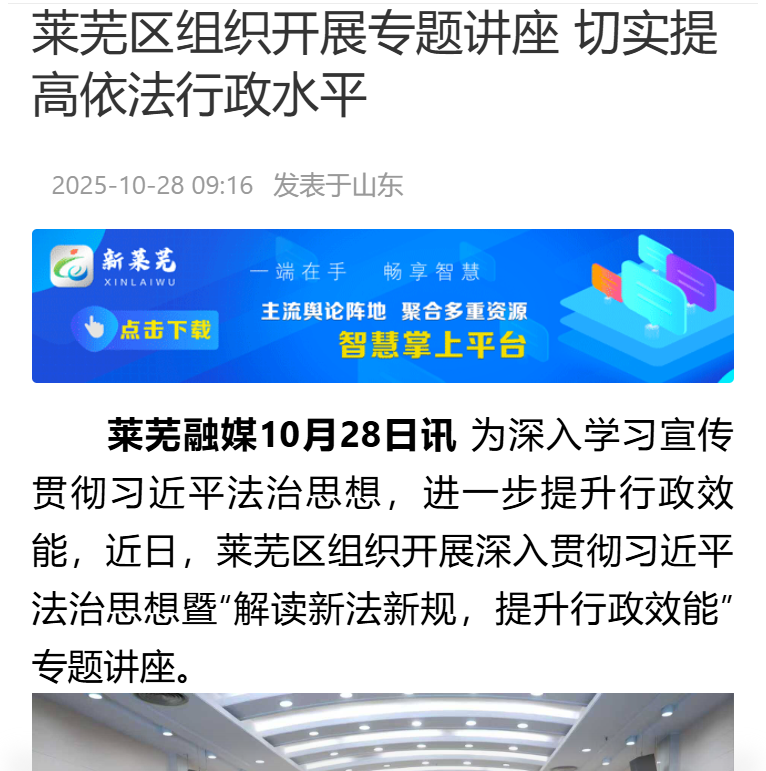Tap the 点击下载 button in the banner
This screenshot has width=766, height=771.
click(x=145, y=328)
